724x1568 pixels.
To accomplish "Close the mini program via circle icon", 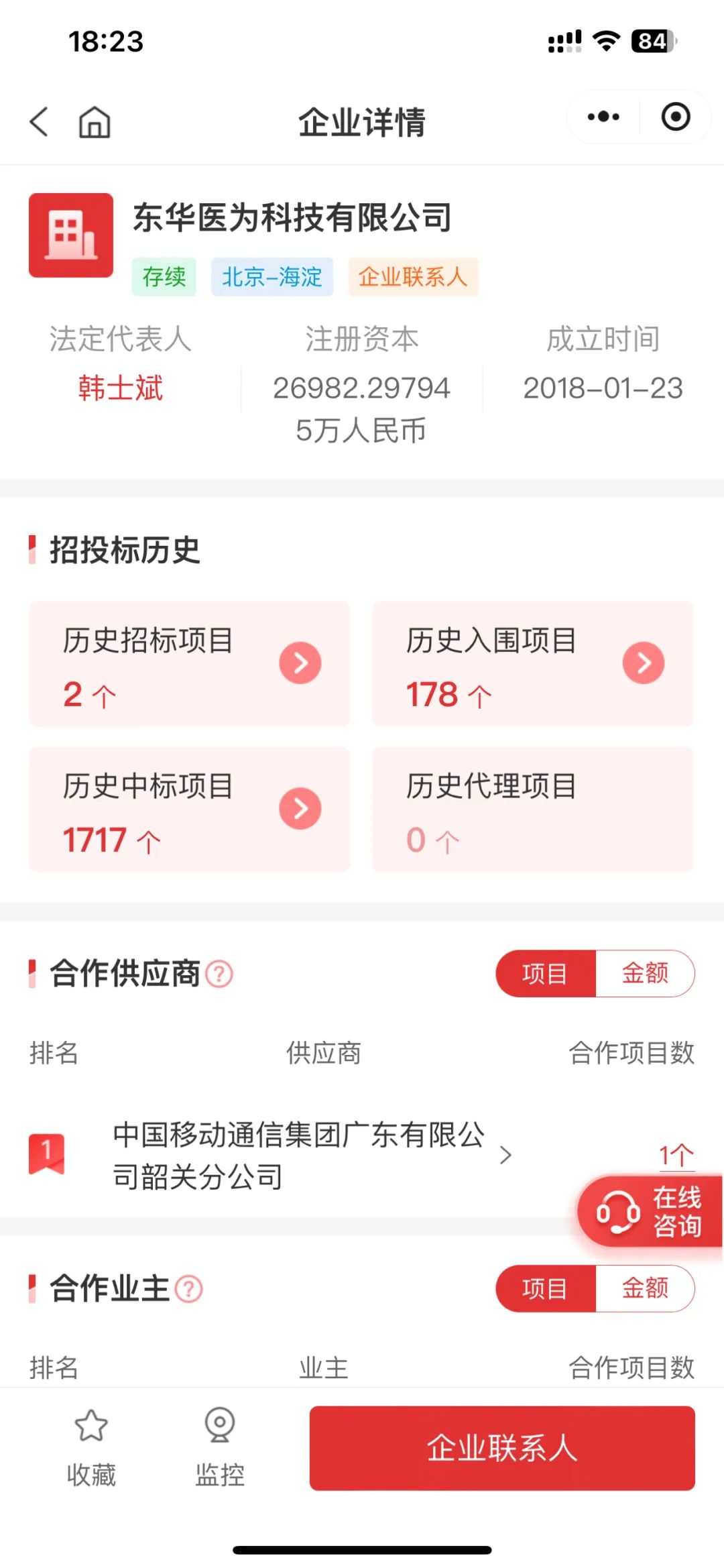I will tap(676, 117).
